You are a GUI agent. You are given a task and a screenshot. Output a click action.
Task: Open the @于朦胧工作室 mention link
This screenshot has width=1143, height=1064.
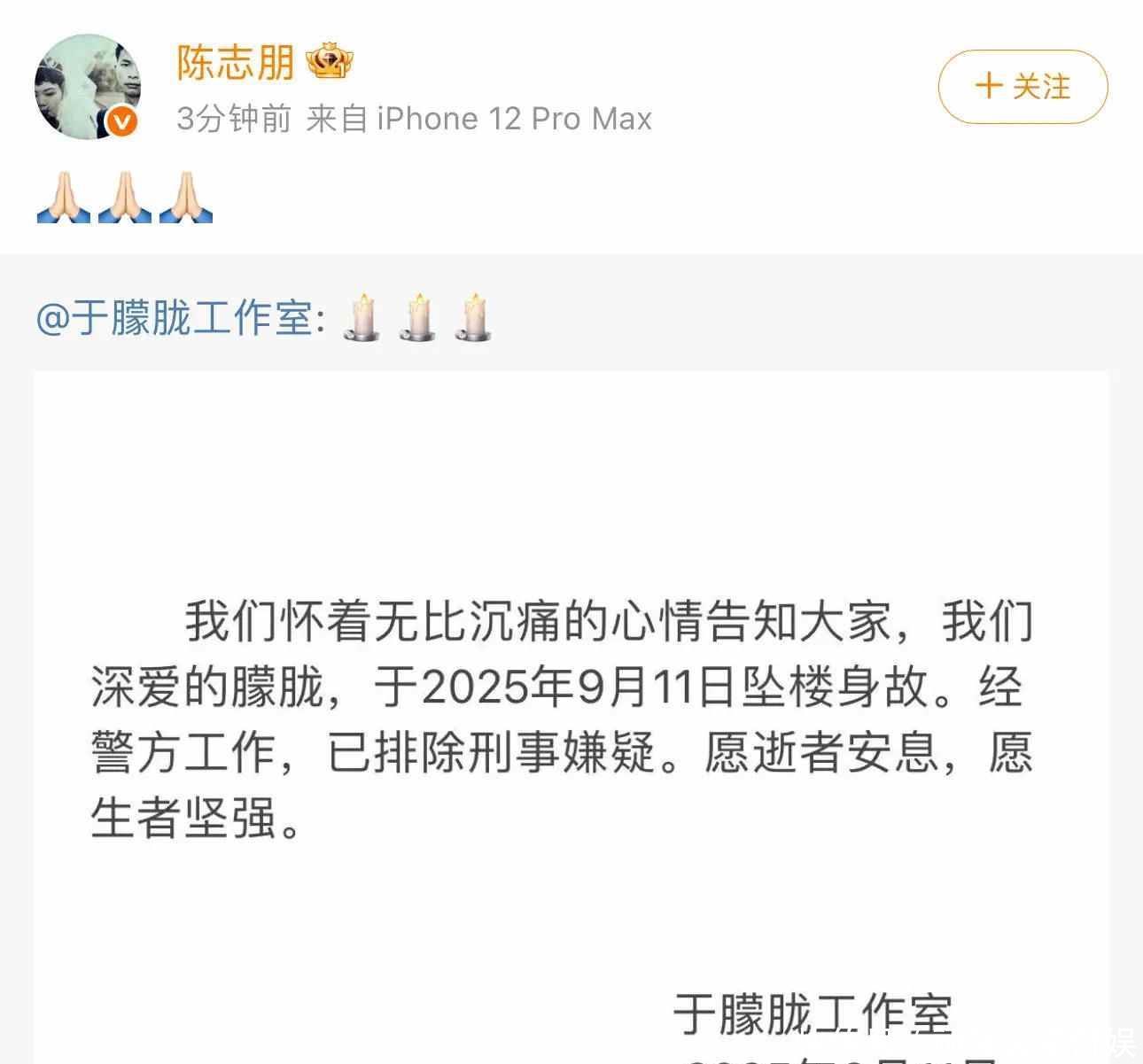tap(175, 317)
